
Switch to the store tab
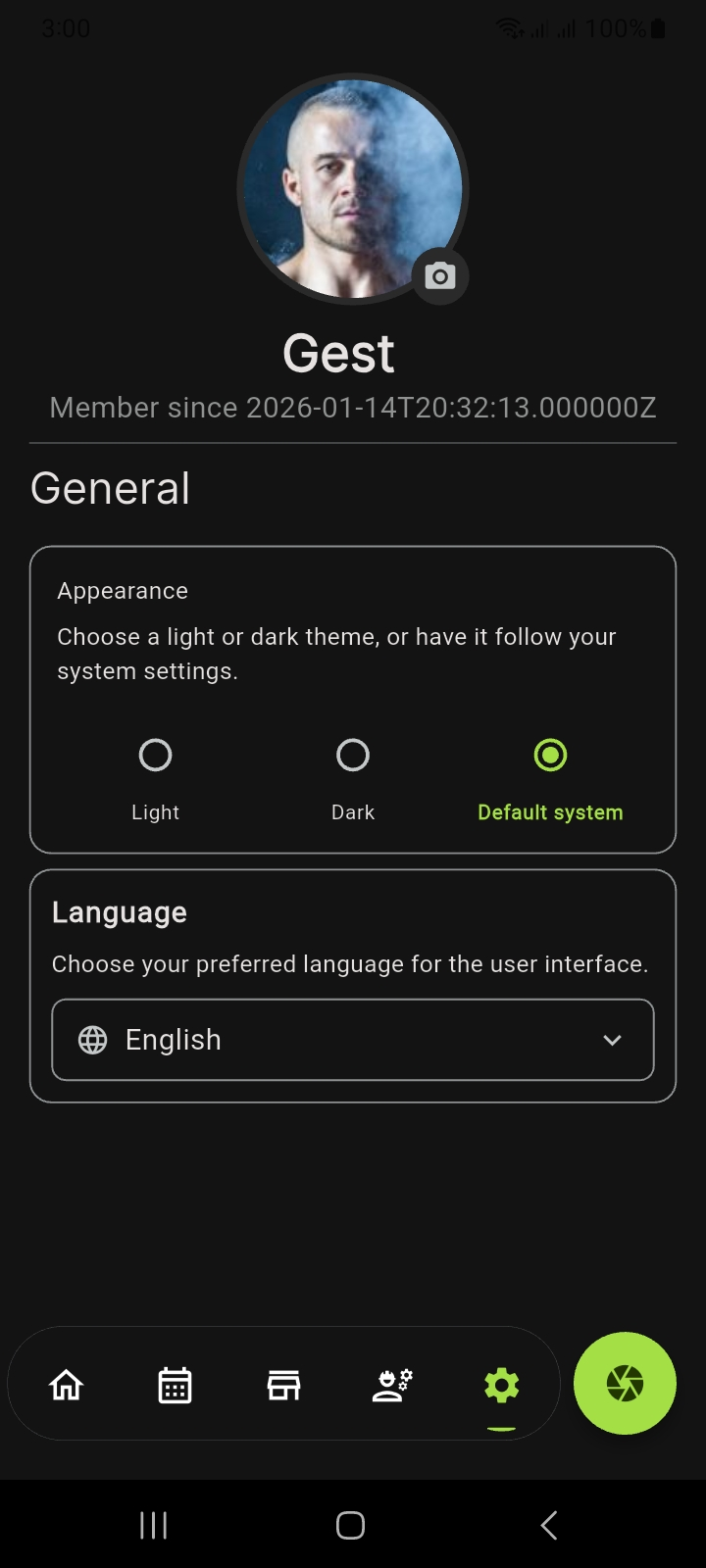point(284,1385)
